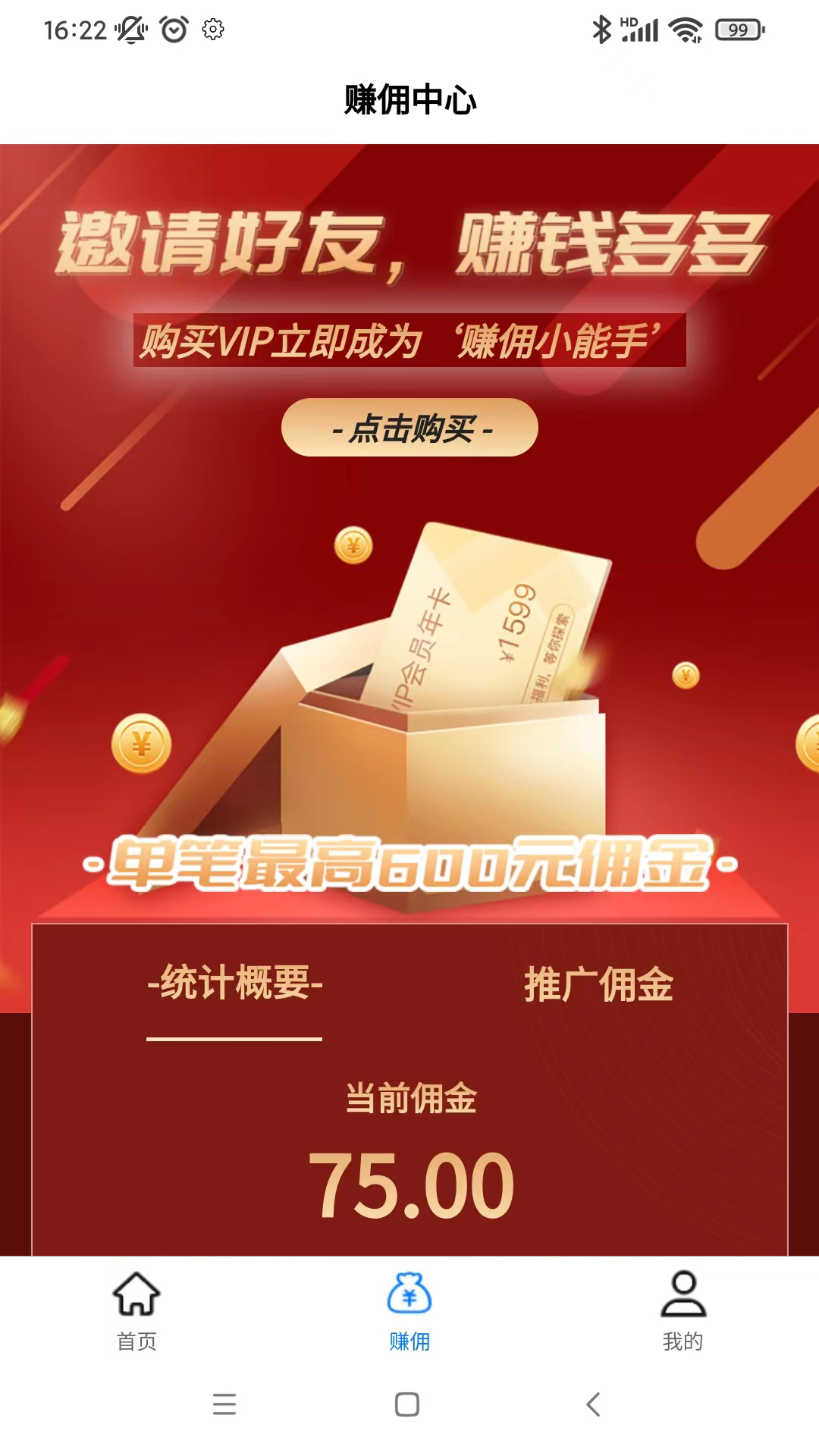Open recent apps from the navigation bar
Screen dimensions: 819x1456
(224, 1404)
